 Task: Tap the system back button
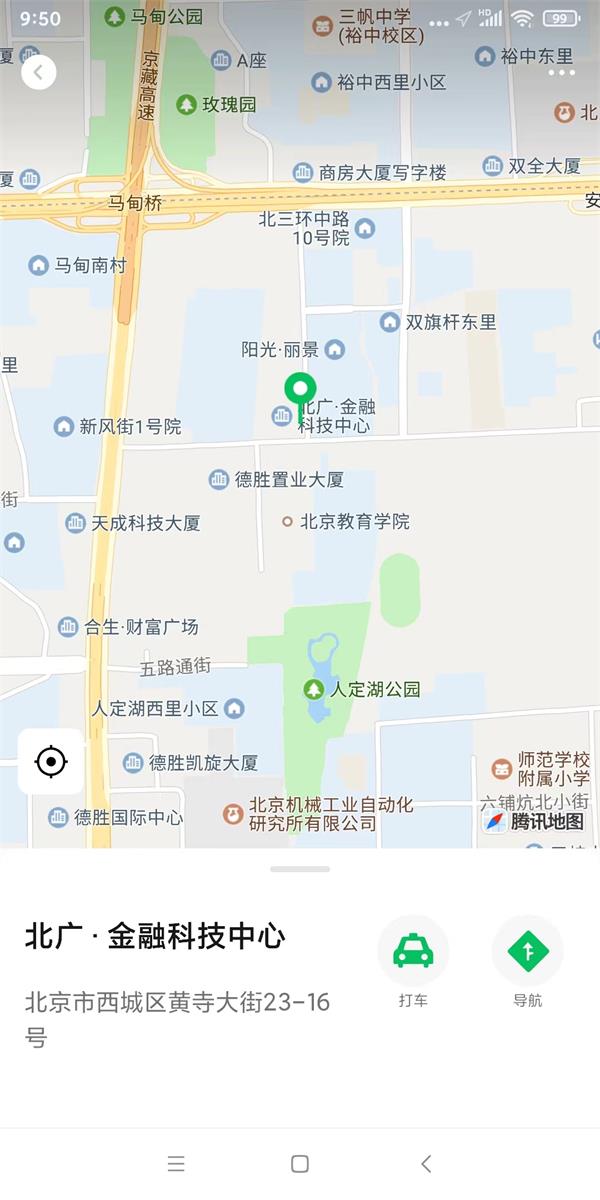pos(426,1163)
